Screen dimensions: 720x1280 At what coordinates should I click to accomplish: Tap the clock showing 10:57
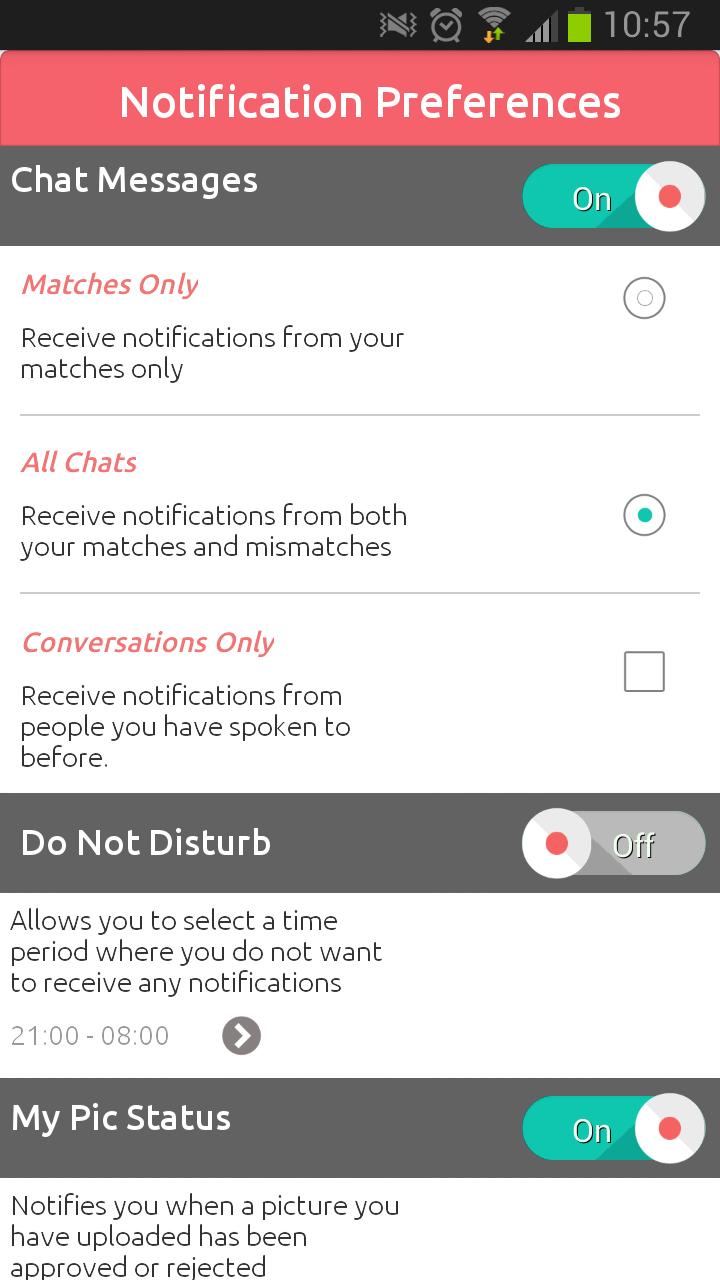645,24
